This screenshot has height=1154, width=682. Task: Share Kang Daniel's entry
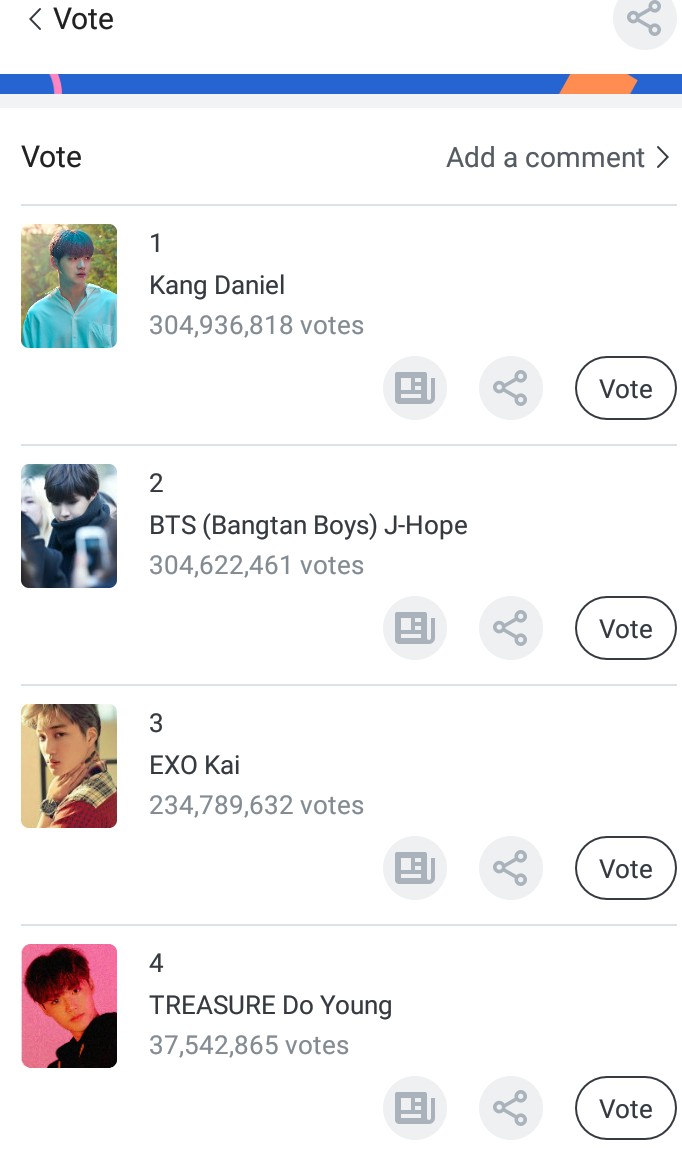point(510,388)
